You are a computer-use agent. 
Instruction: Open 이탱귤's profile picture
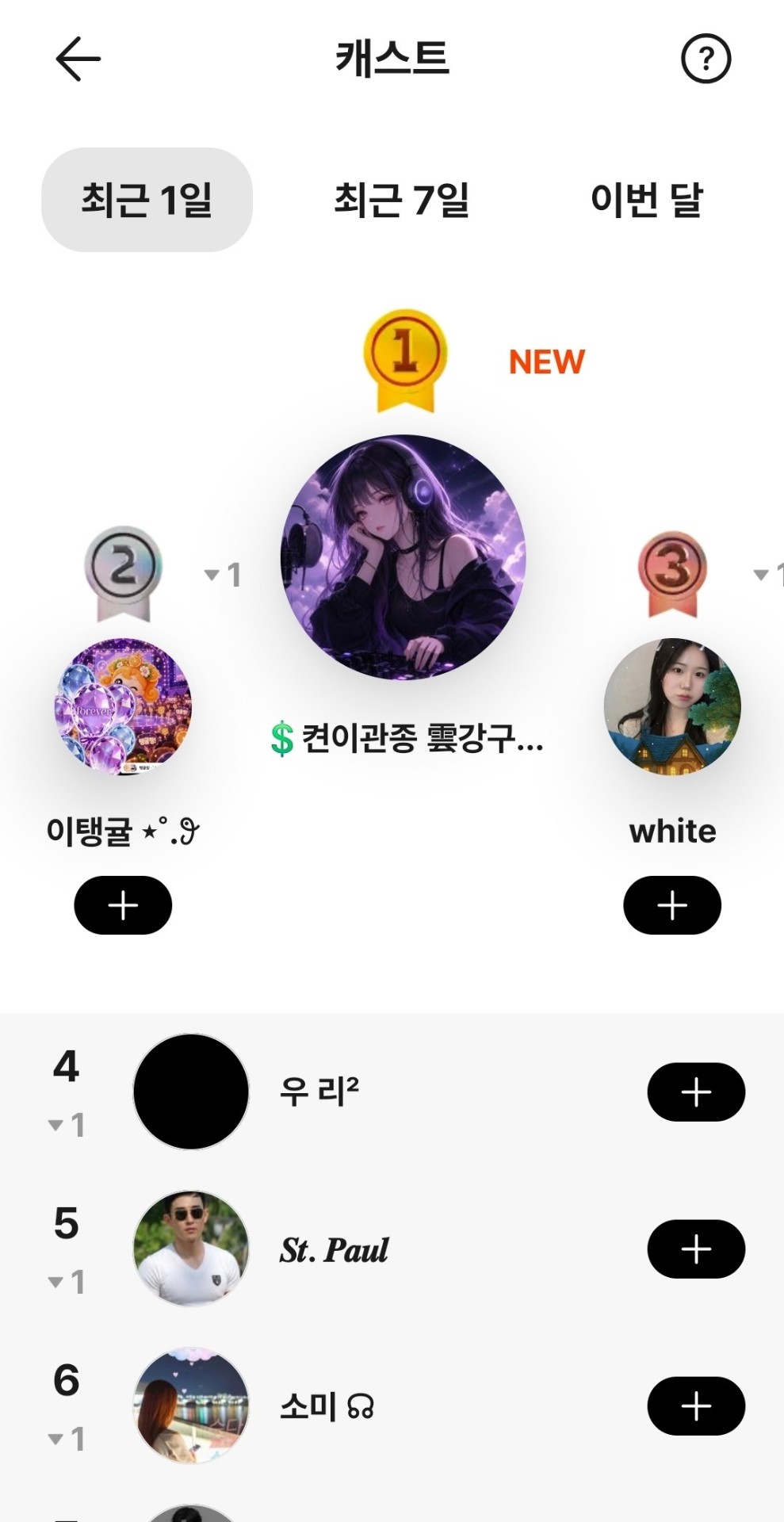pyautogui.click(x=123, y=706)
